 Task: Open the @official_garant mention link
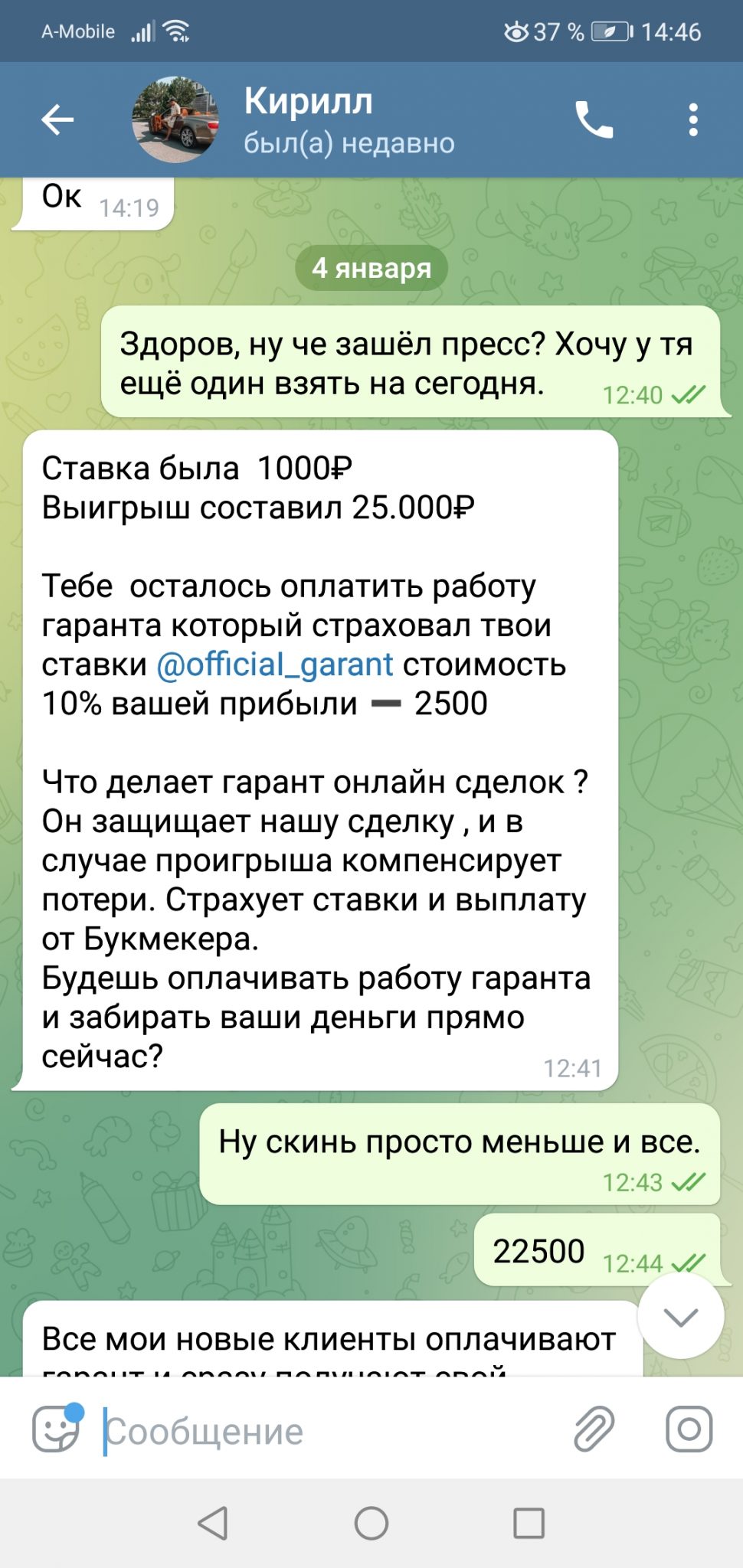point(275,665)
